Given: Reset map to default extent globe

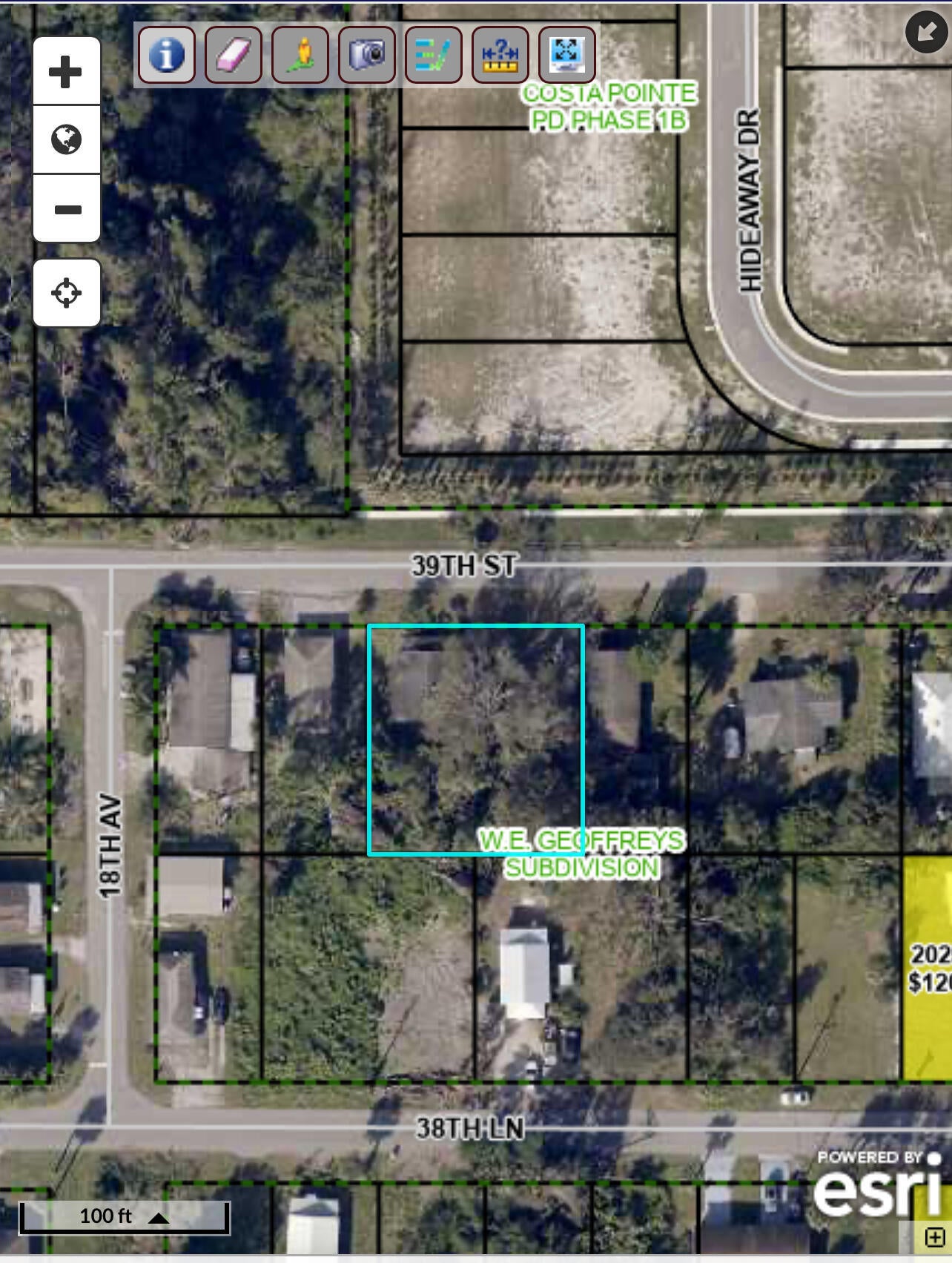Looking at the screenshot, I should (x=66, y=139).
